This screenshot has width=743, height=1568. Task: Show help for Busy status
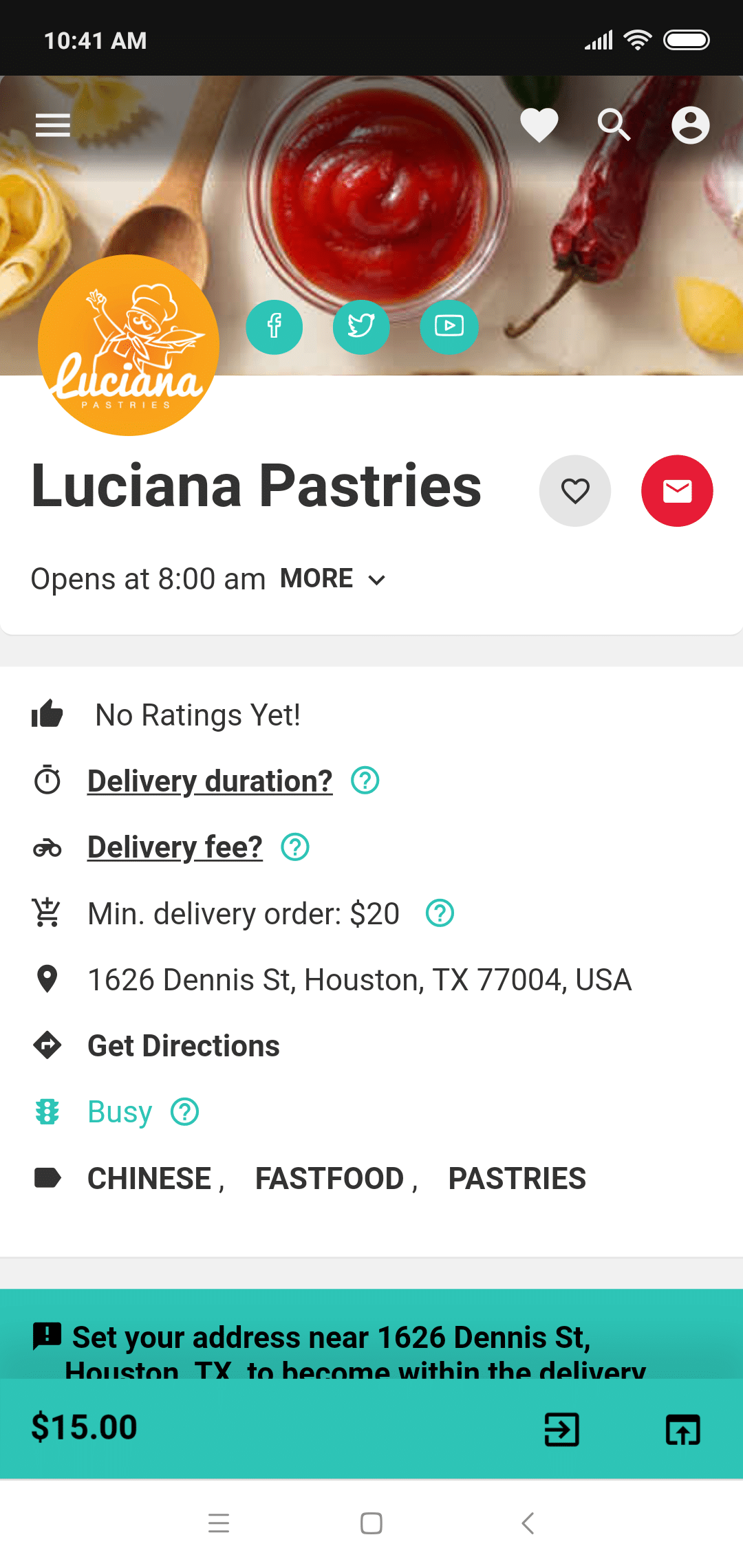point(184,1112)
